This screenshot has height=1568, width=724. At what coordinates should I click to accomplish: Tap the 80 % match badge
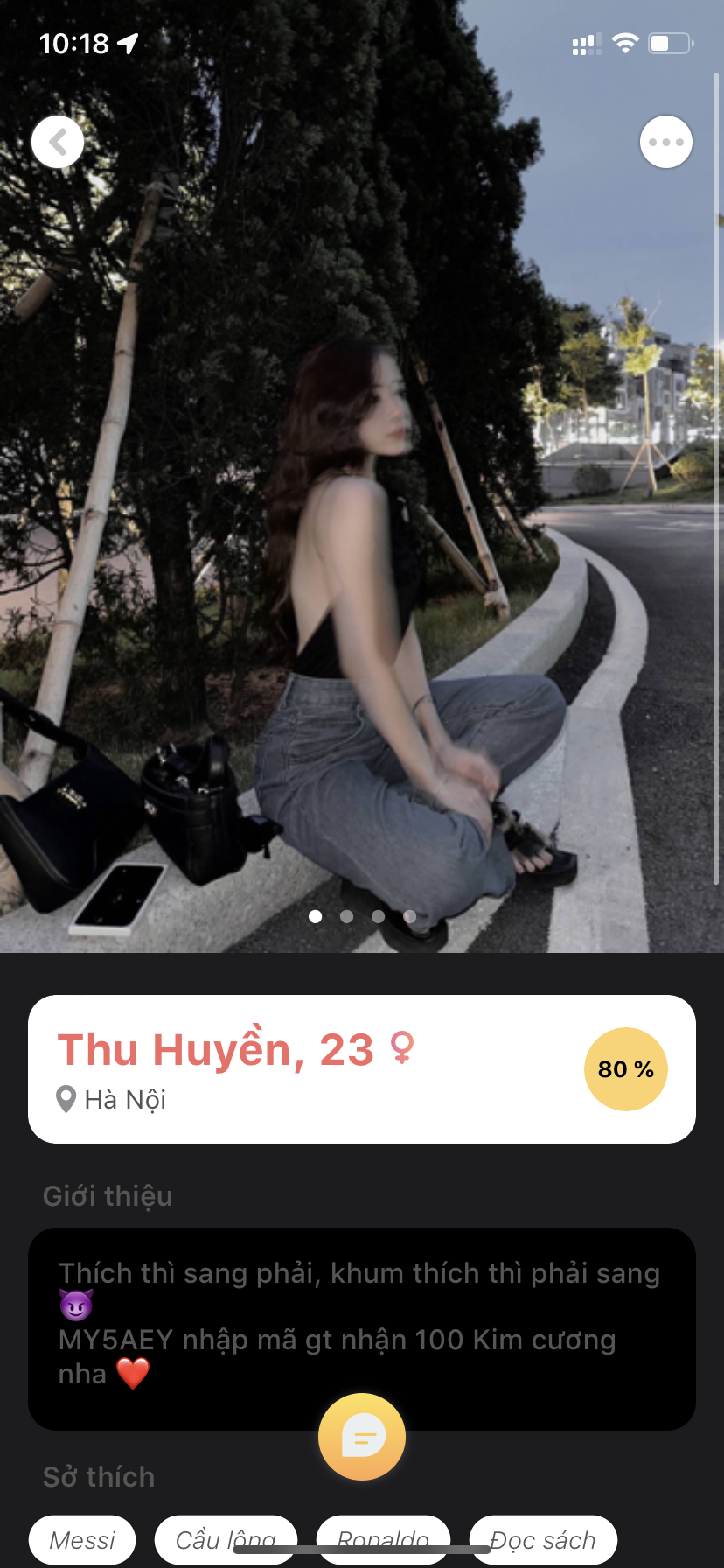[x=626, y=1069]
